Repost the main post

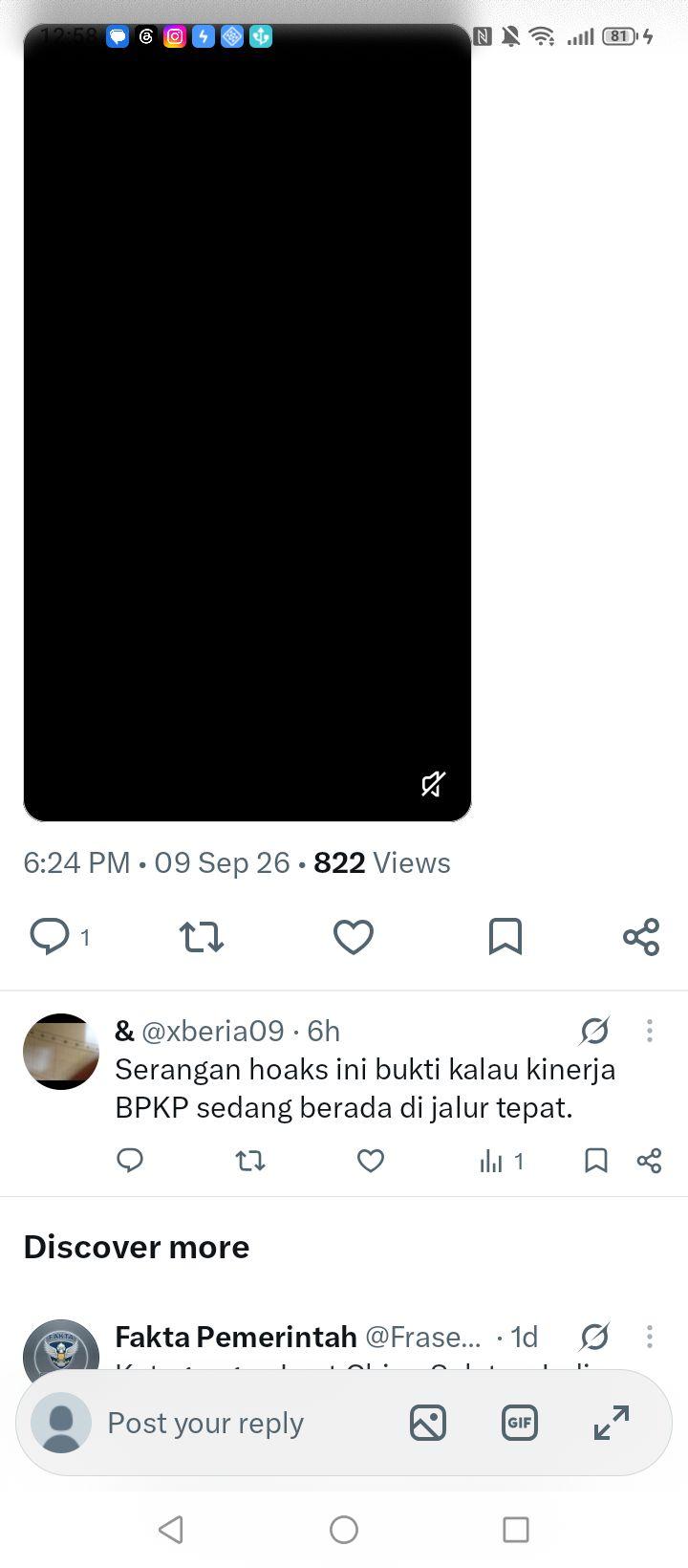click(202, 937)
